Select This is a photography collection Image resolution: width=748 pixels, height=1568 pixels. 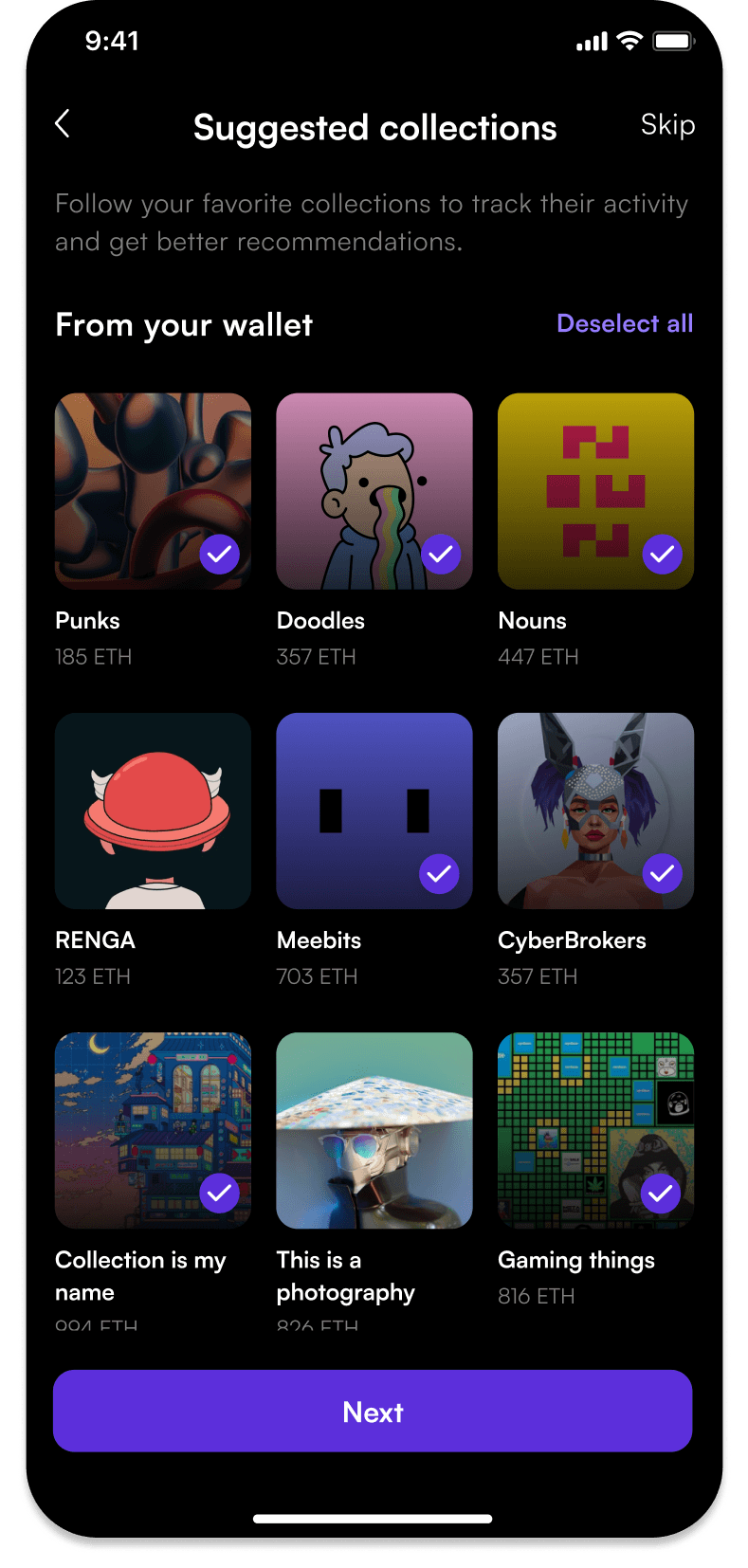(374, 1130)
